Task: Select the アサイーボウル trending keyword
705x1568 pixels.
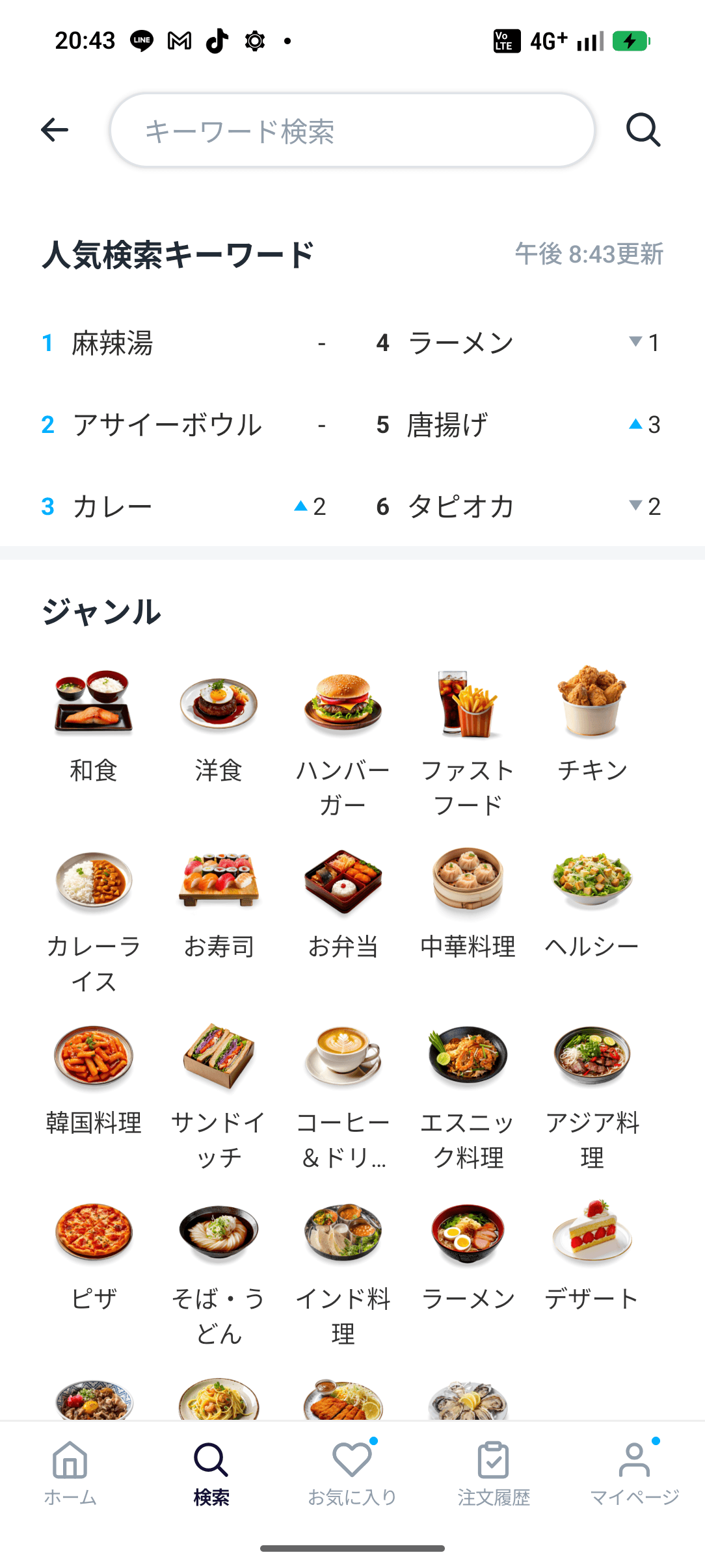Action: 167,425
